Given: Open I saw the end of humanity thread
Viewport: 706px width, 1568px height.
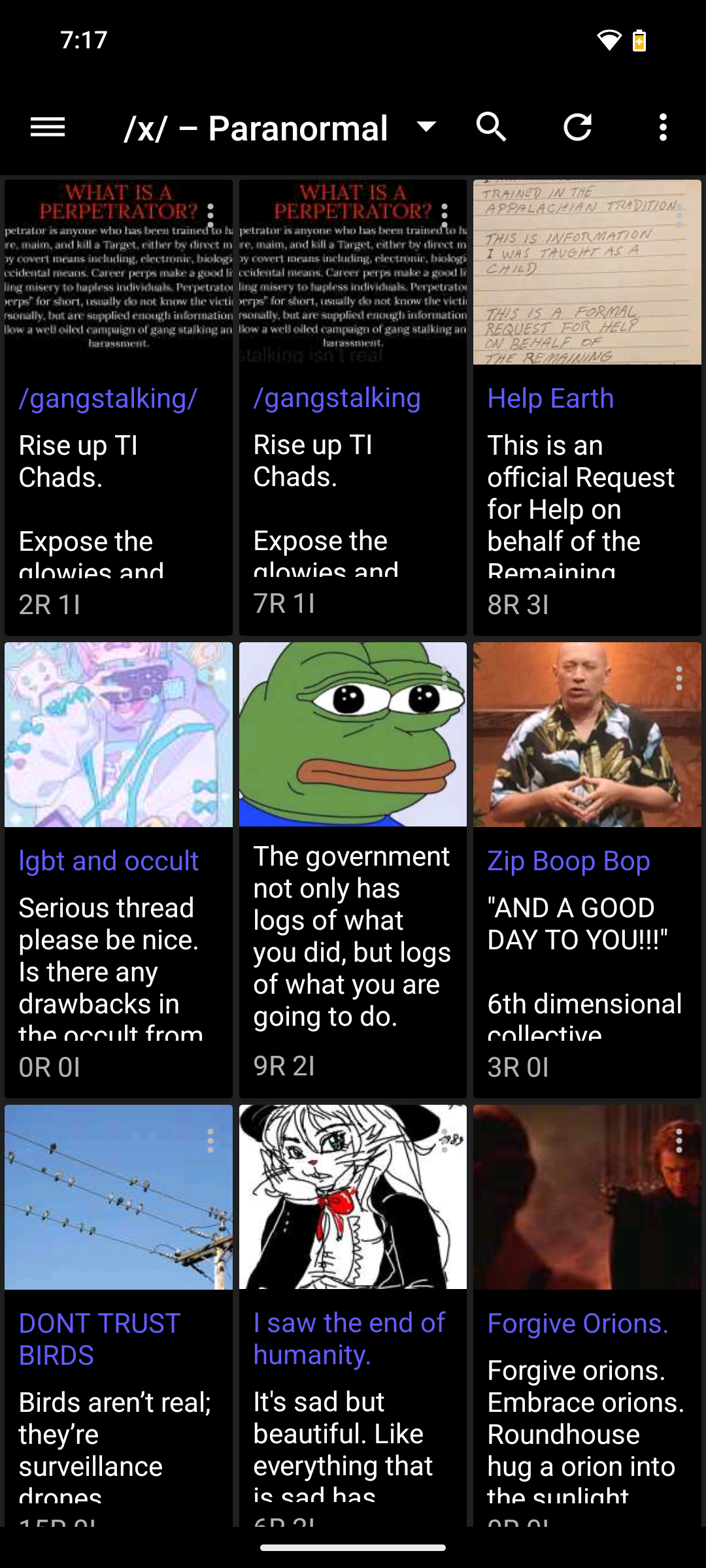Looking at the screenshot, I should pyautogui.click(x=353, y=1316).
